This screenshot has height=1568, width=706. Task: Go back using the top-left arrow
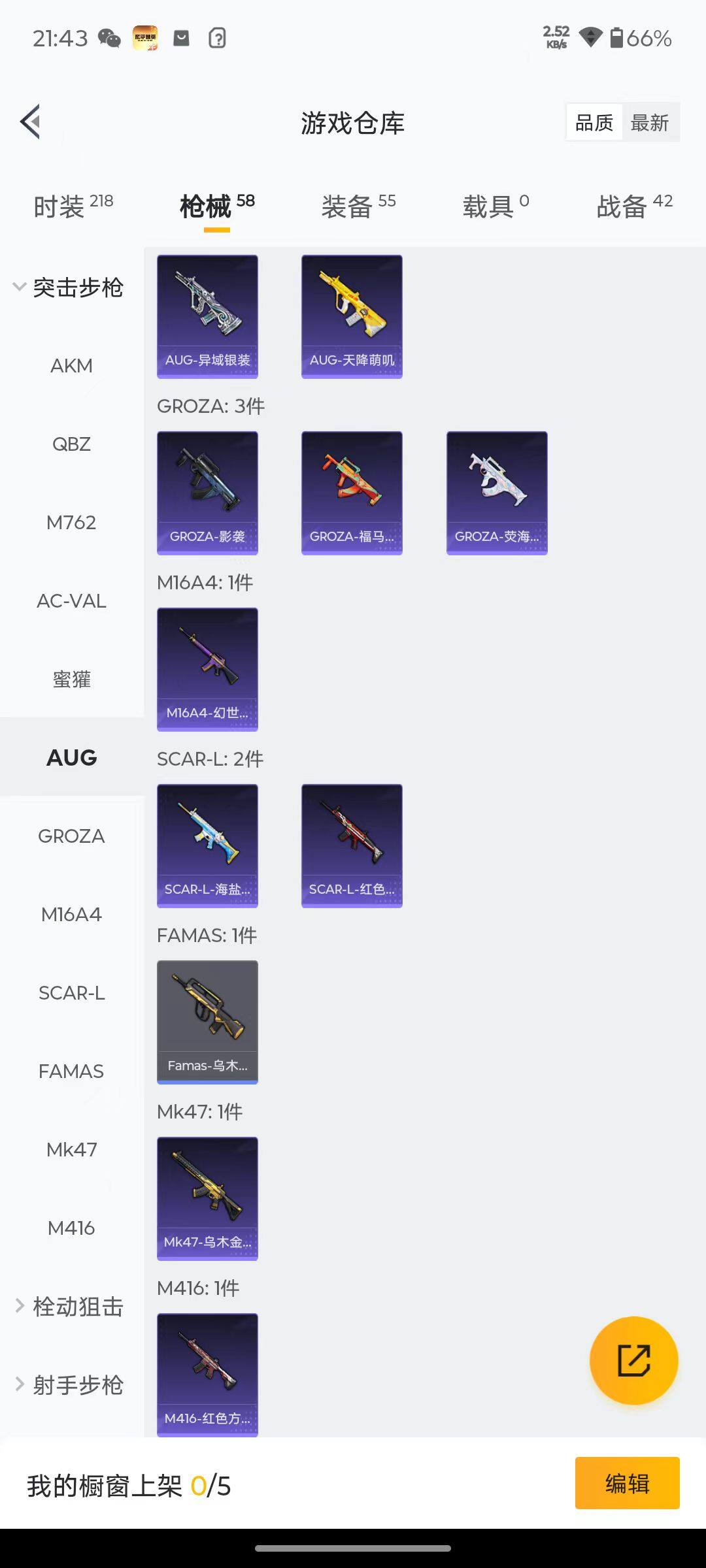[x=30, y=122]
